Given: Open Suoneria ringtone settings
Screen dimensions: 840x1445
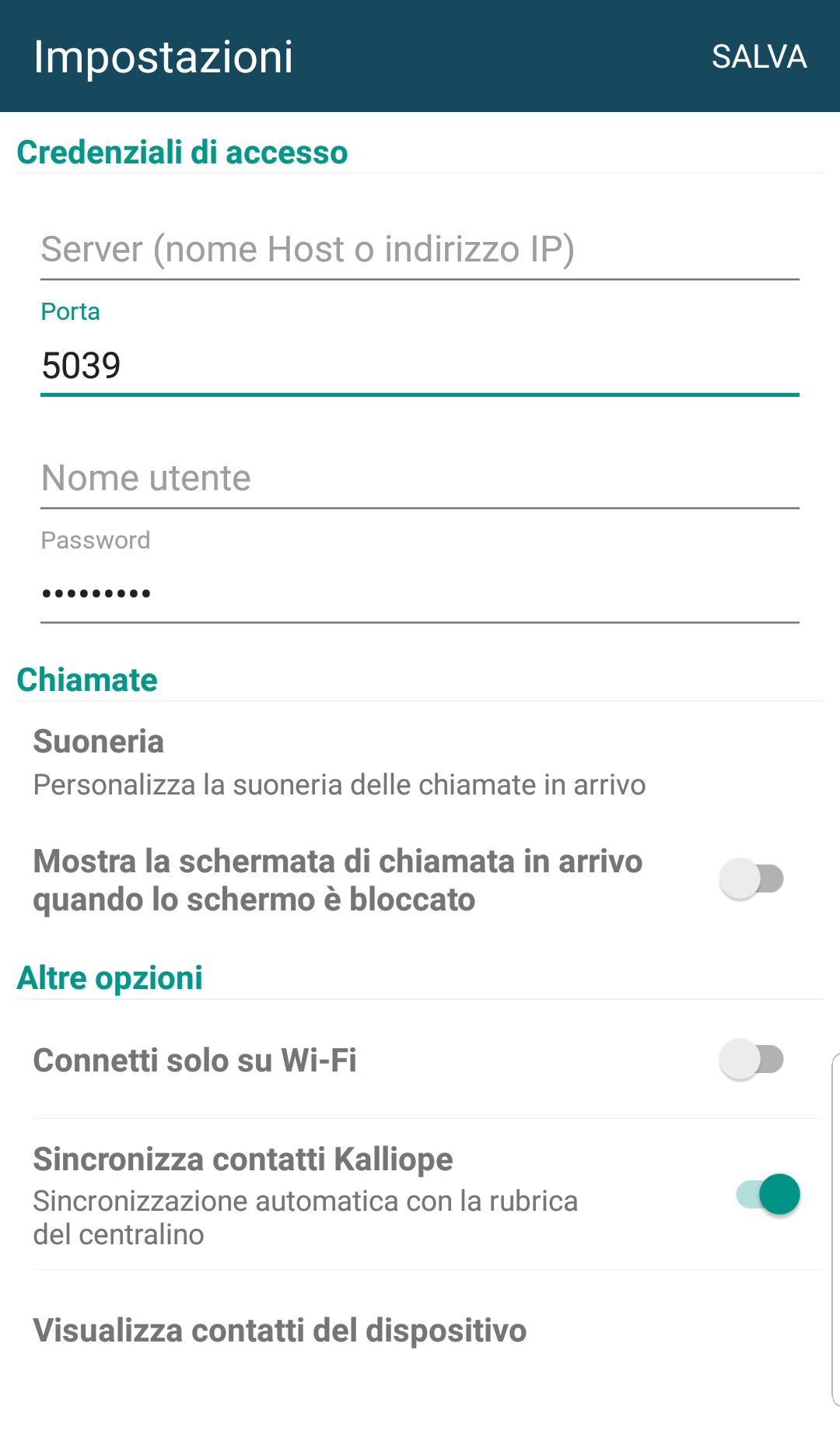Looking at the screenshot, I should tap(420, 763).
